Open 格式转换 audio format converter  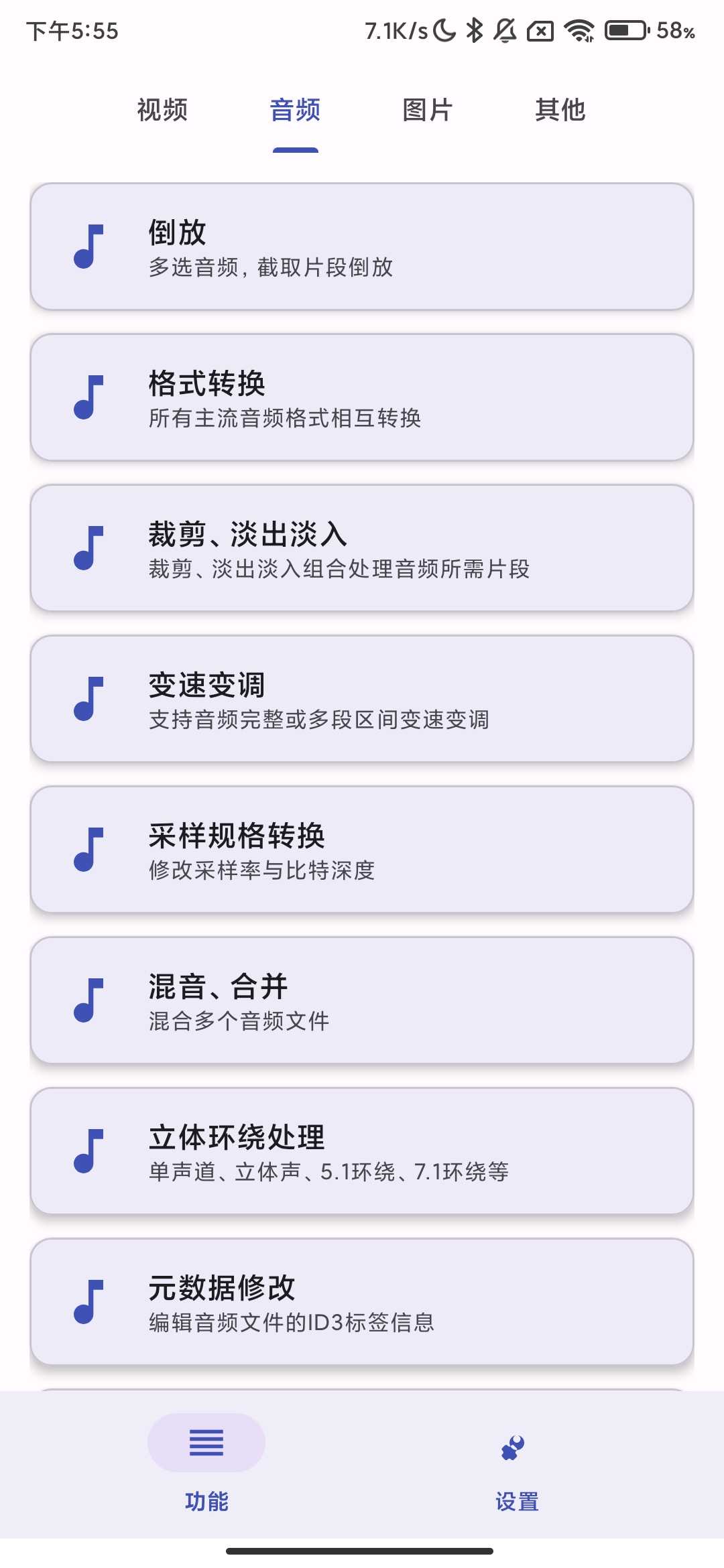(362, 397)
